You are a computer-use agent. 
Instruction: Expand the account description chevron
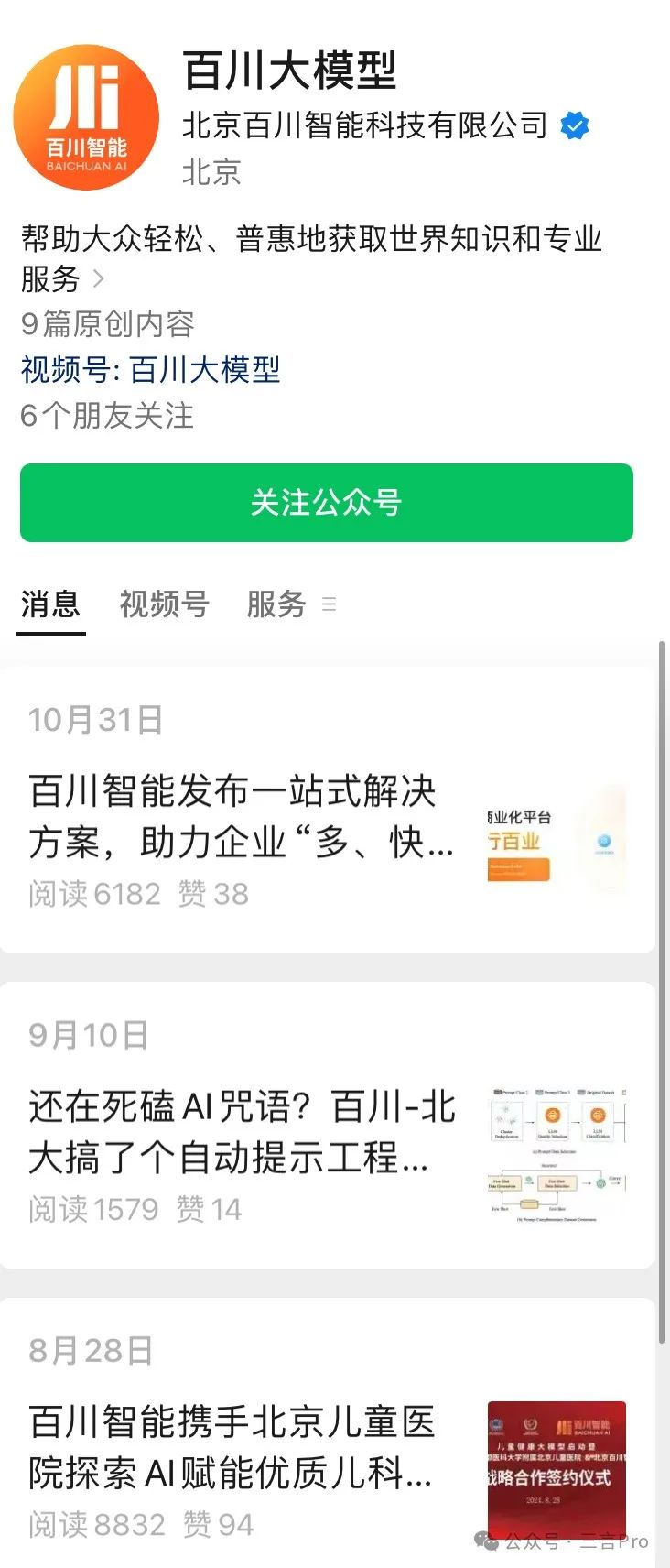click(99, 279)
